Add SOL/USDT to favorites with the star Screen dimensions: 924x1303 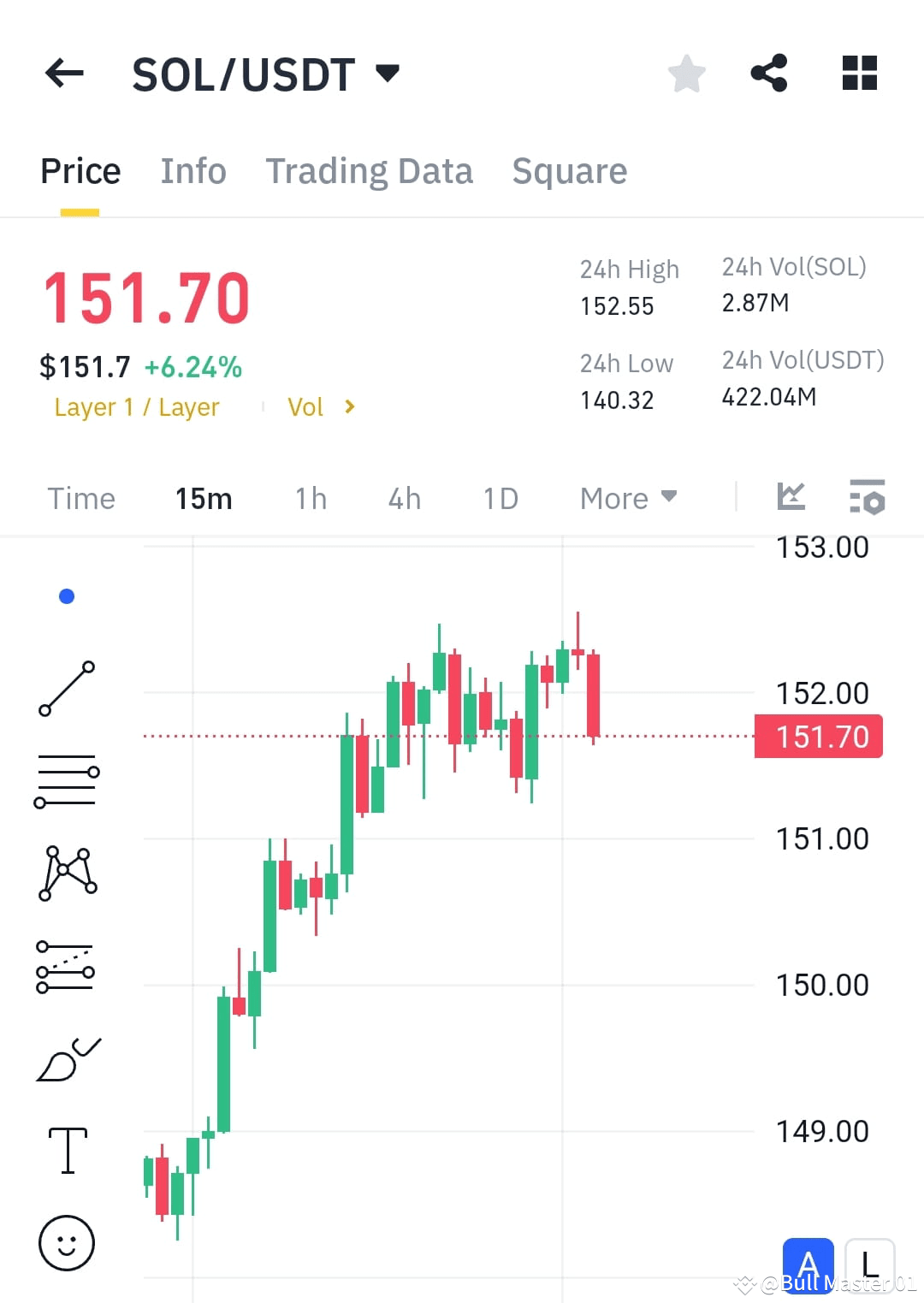tap(687, 74)
